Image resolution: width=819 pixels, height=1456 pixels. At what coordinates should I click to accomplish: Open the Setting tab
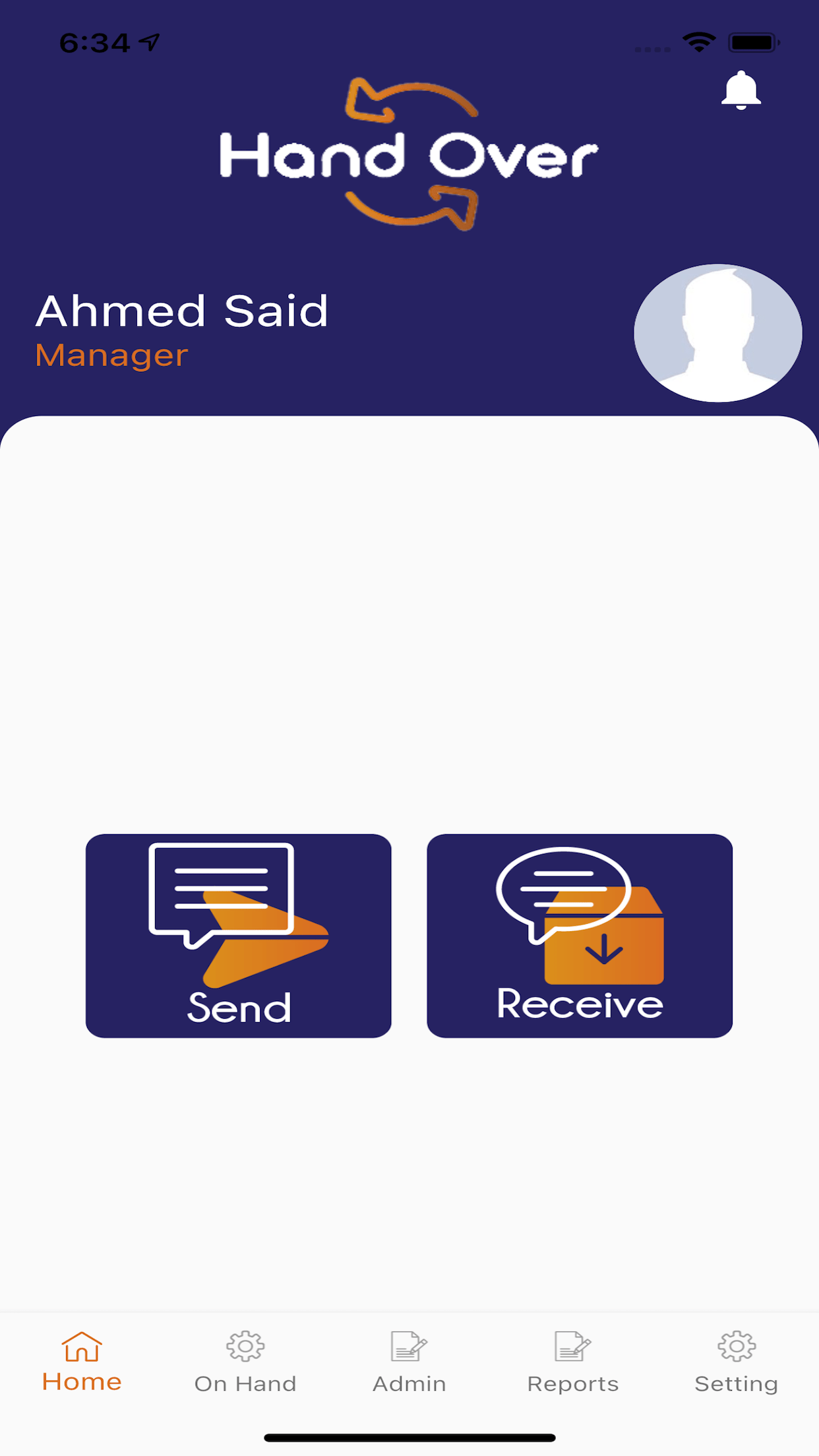pos(737,1362)
